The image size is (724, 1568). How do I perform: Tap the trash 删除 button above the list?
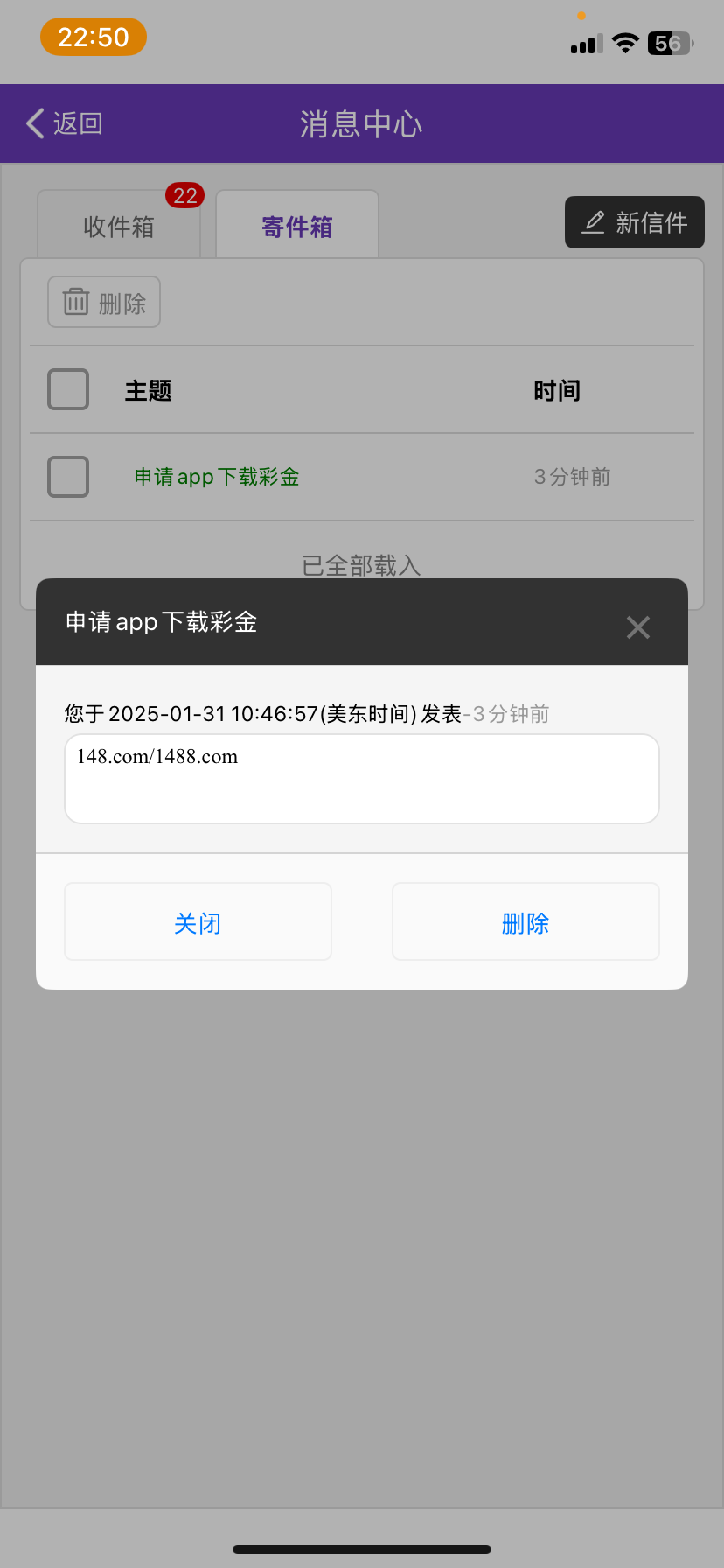[104, 302]
